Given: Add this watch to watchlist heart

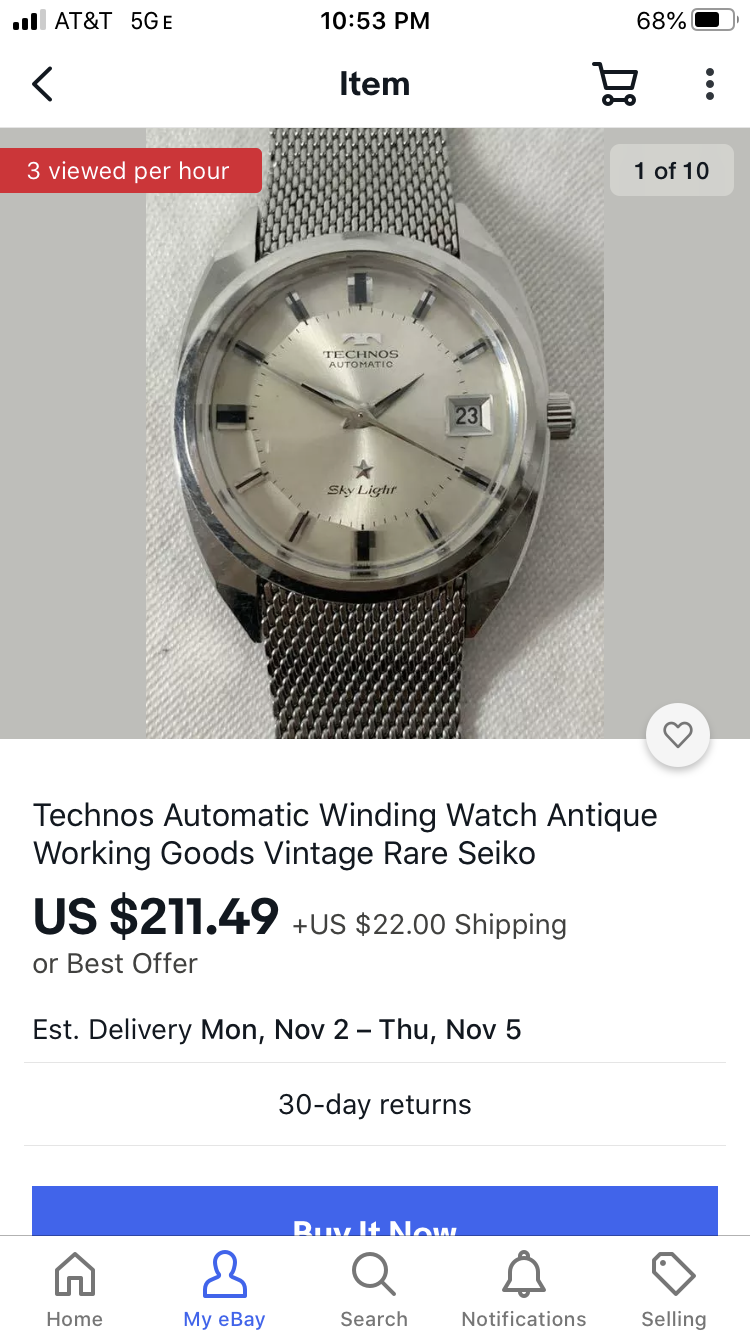Looking at the screenshot, I should (678, 736).
